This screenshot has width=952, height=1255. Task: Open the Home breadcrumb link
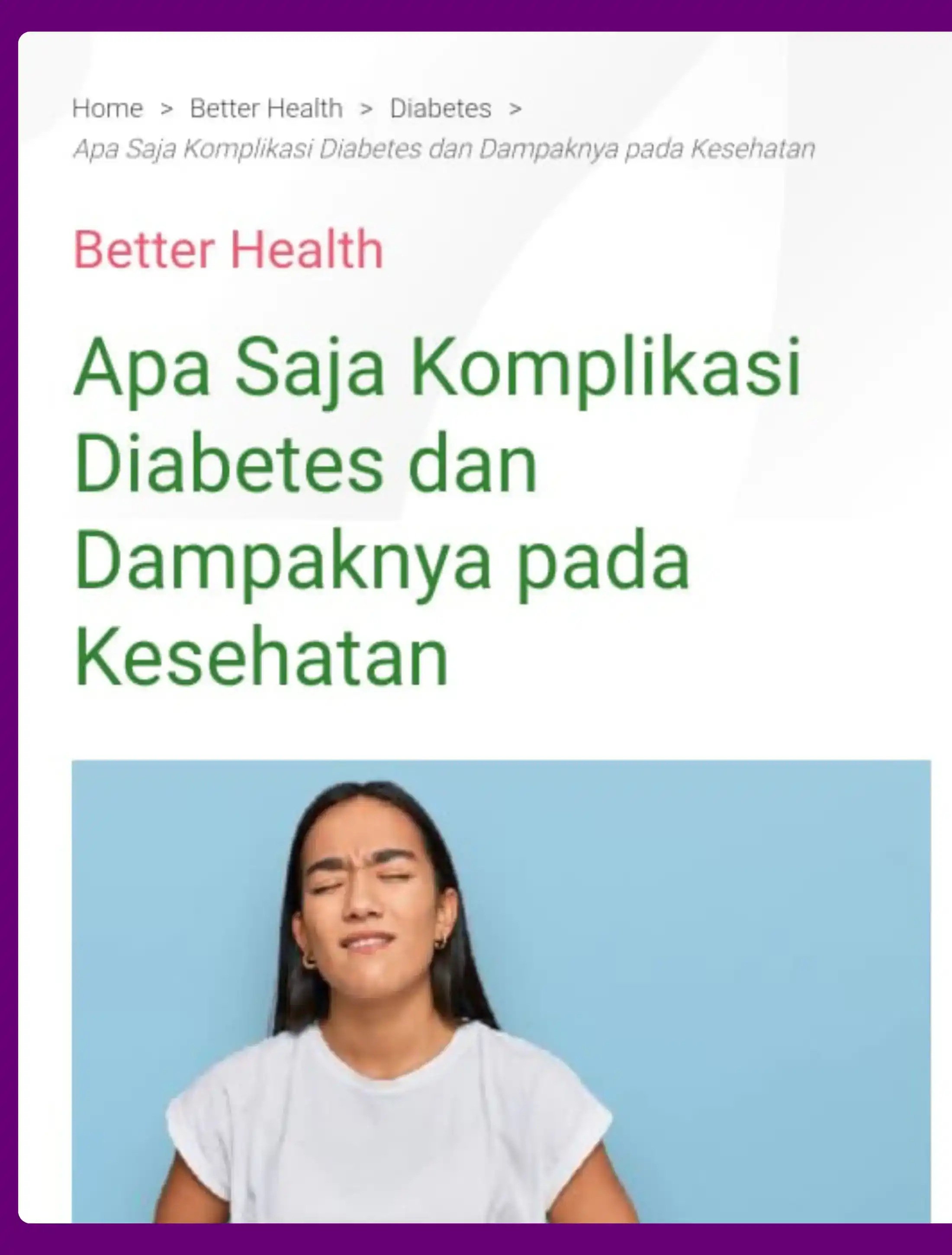pos(107,108)
